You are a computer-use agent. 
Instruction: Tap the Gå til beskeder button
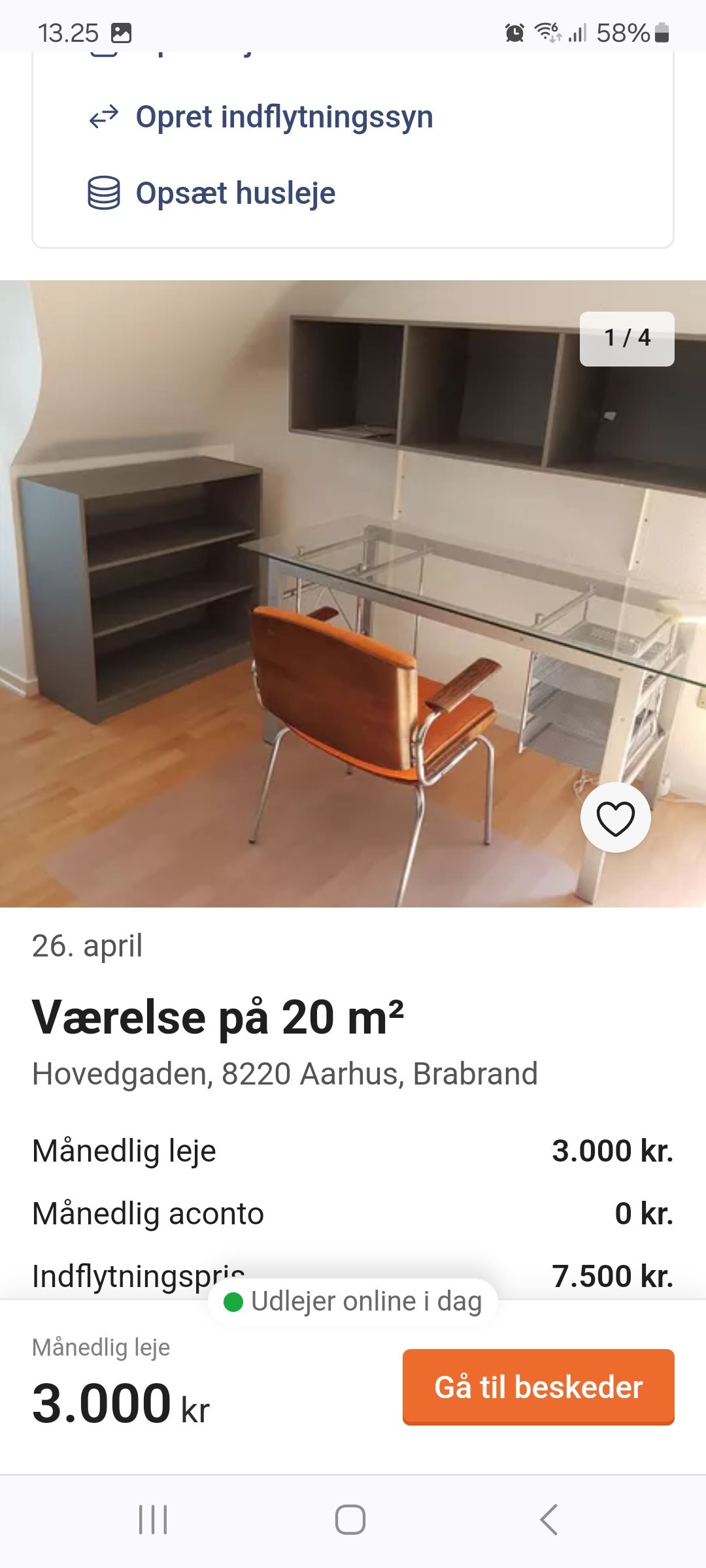click(x=538, y=1386)
